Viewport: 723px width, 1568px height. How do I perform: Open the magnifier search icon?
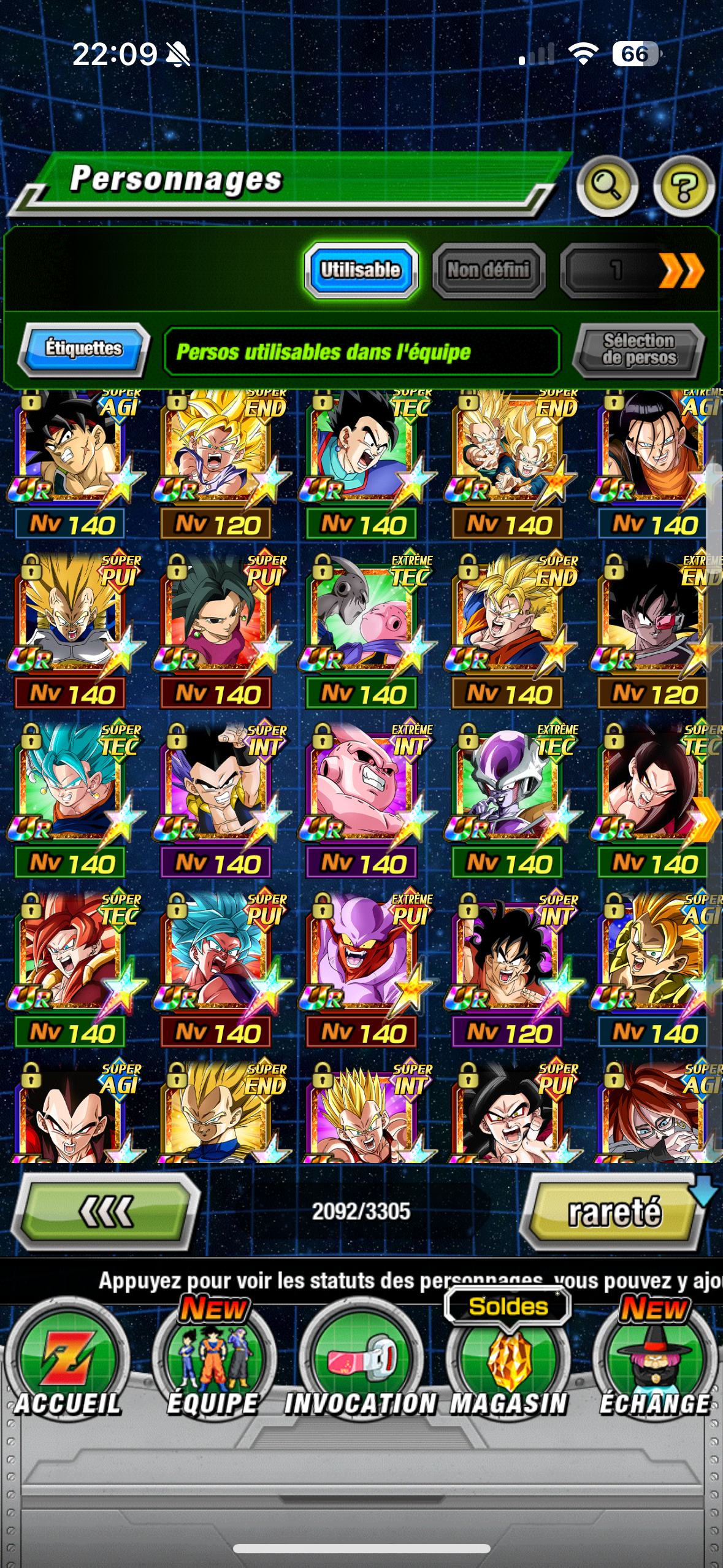tap(606, 186)
